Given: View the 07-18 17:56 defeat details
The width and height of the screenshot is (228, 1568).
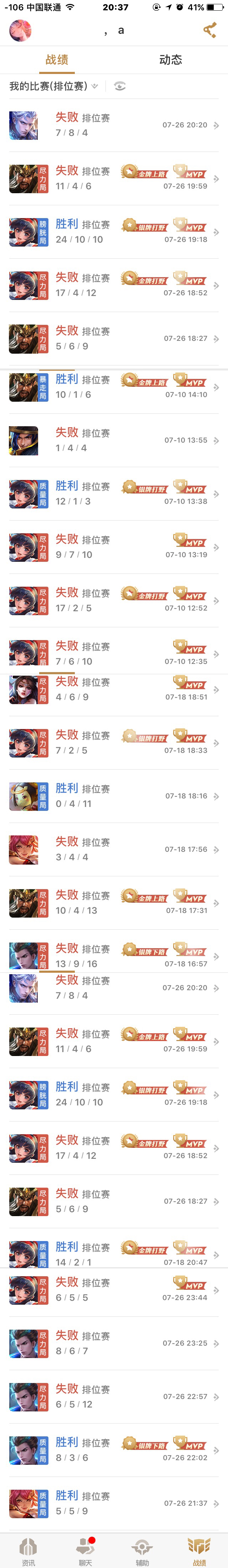Looking at the screenshot, I should pyautogui.click(x=114, y=849).
